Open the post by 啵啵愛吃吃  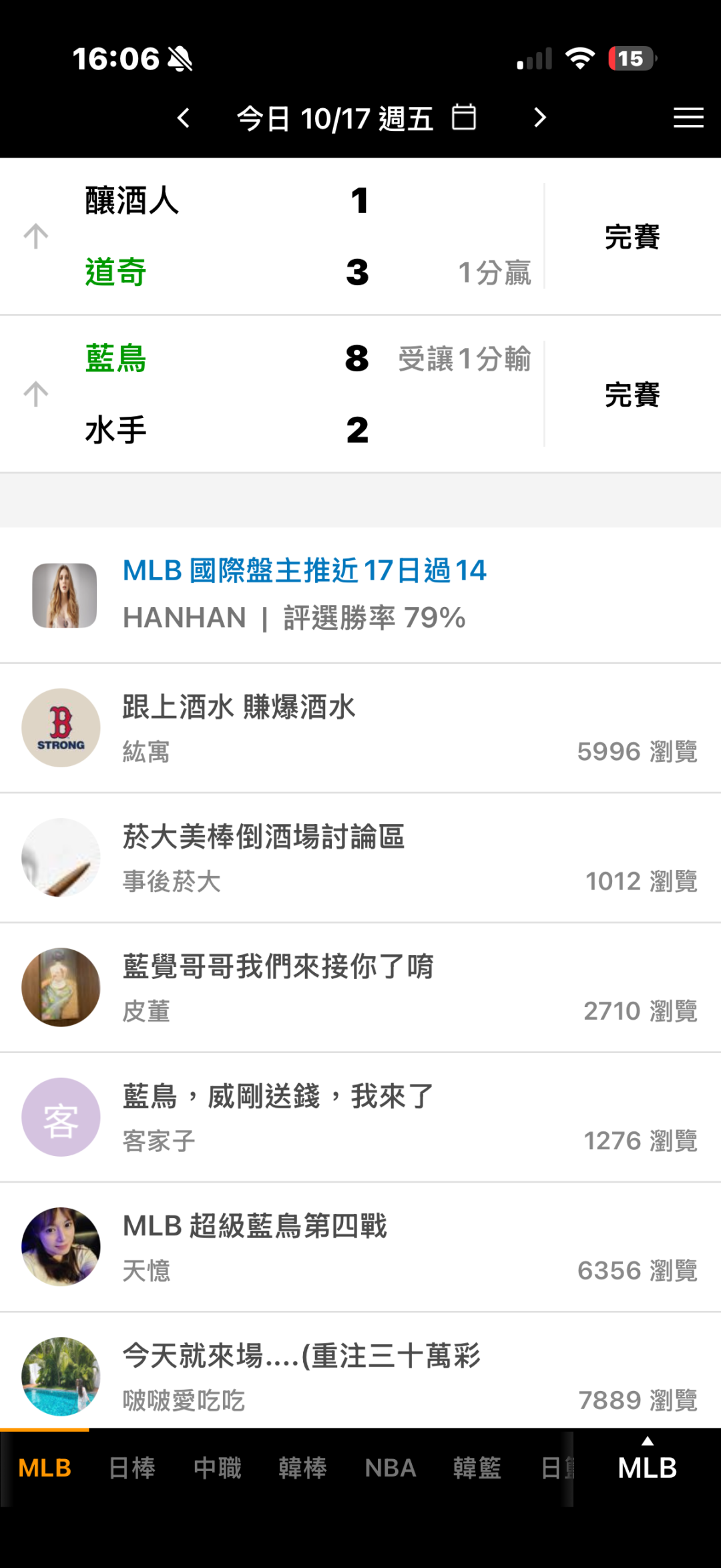pos(360,1376)
